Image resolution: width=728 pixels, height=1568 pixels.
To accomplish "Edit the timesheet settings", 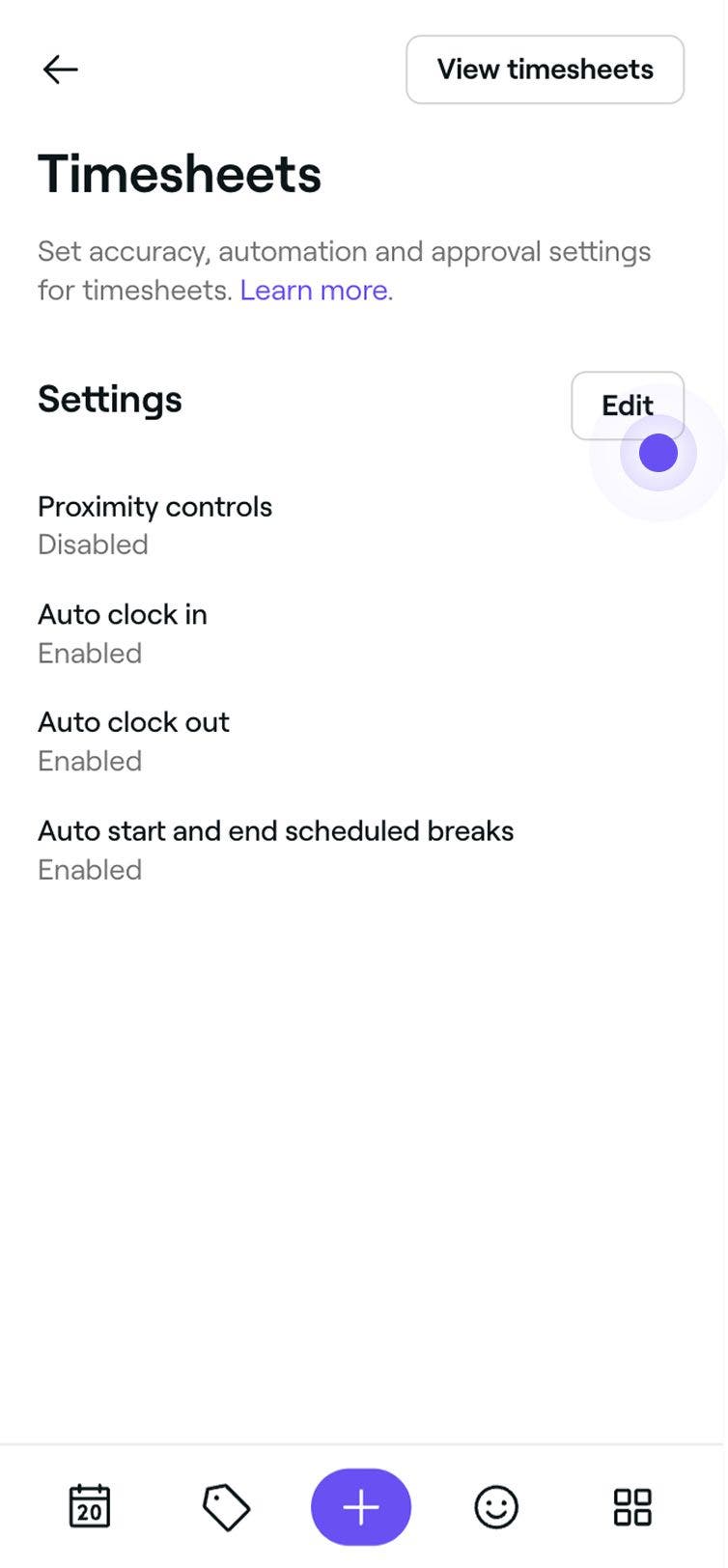I will pyautogui.click(x=627, y=406).
